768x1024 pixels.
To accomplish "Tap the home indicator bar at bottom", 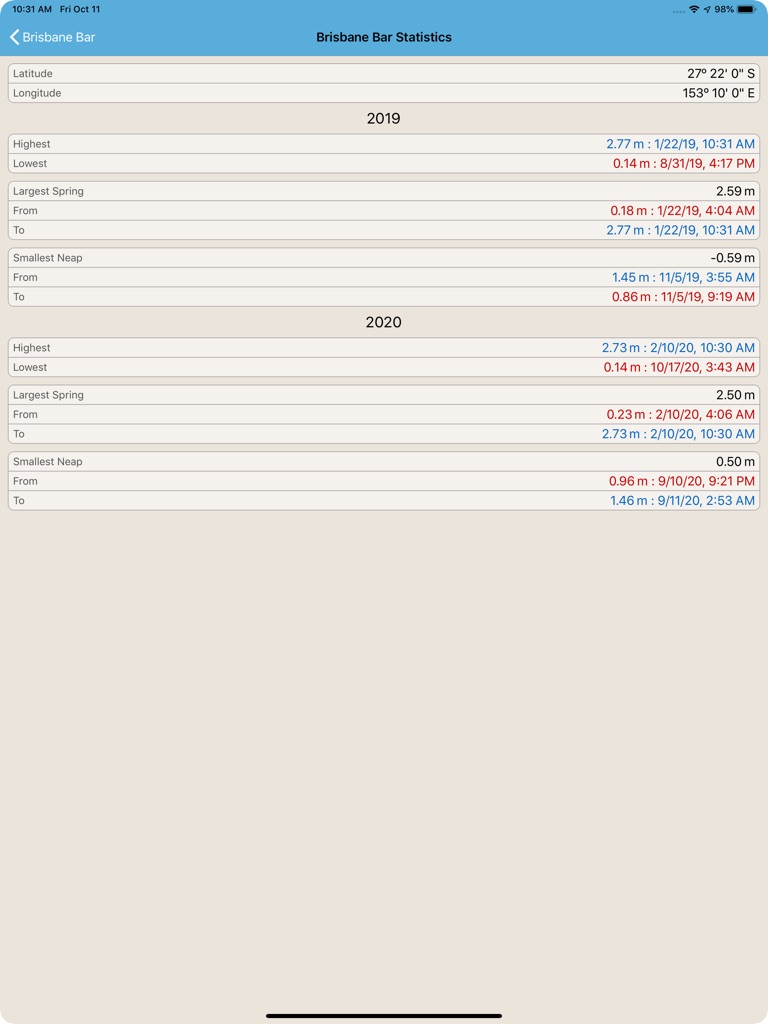I will point(384,1013).
